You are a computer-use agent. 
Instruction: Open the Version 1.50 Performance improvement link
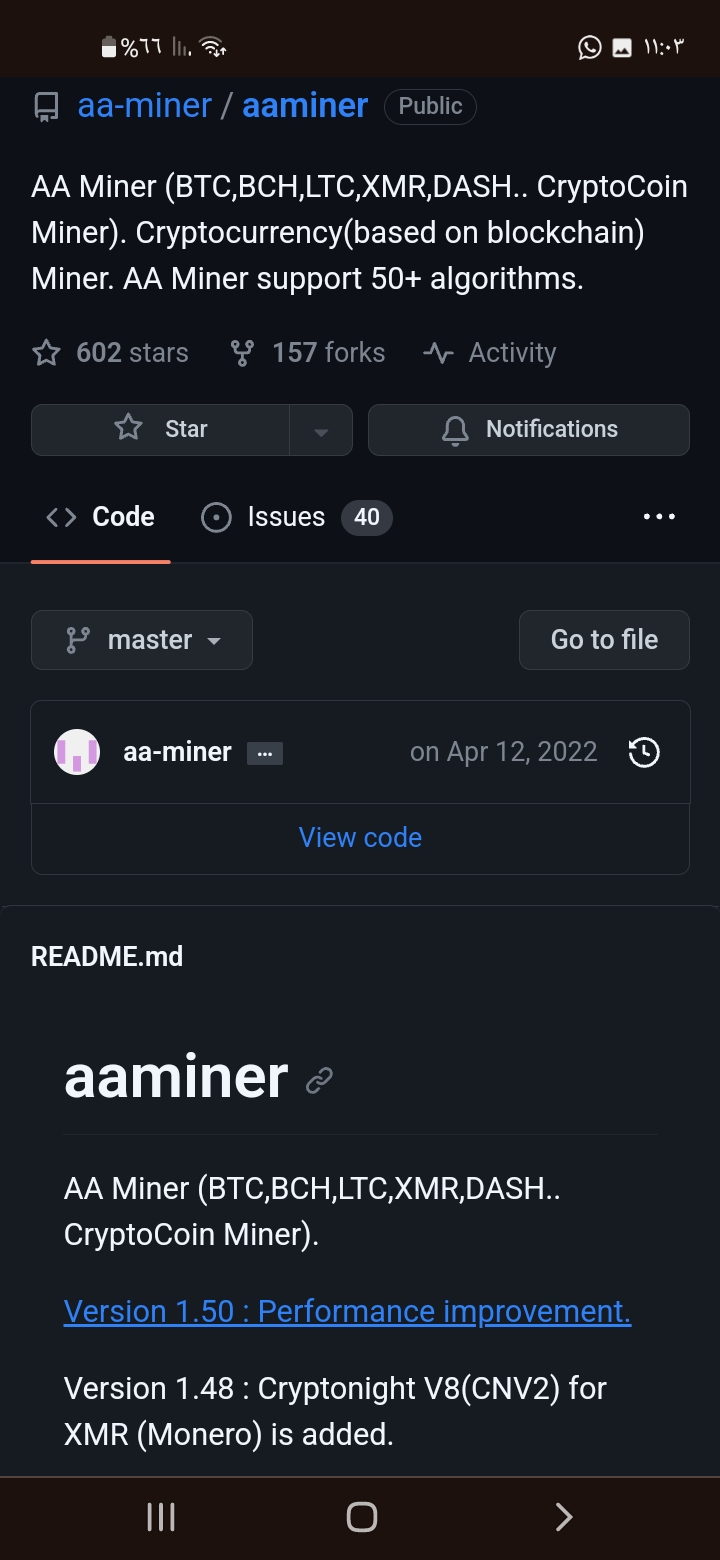pyautogui.click(x=347, y=1310)
